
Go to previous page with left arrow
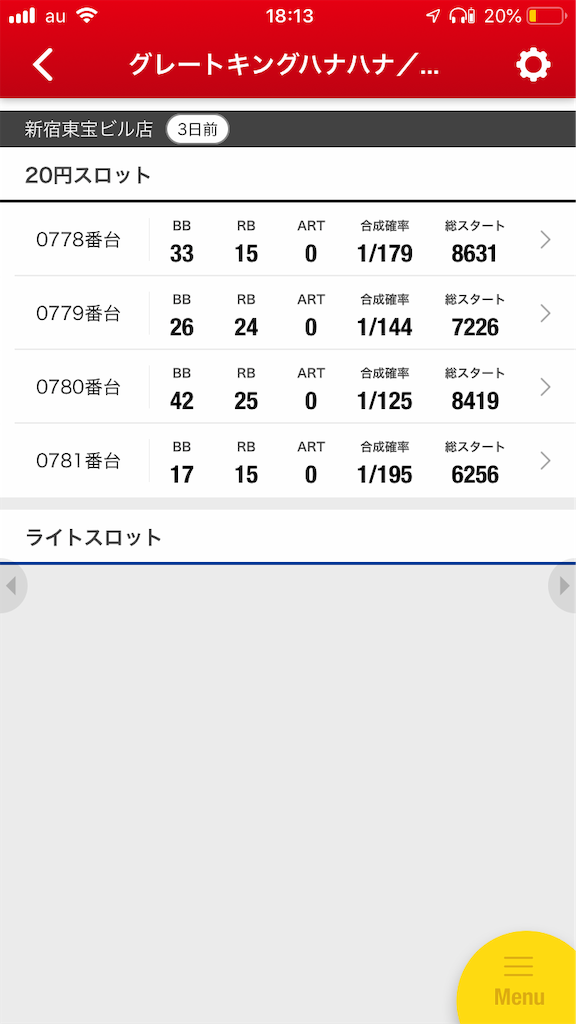click(12, 586)
